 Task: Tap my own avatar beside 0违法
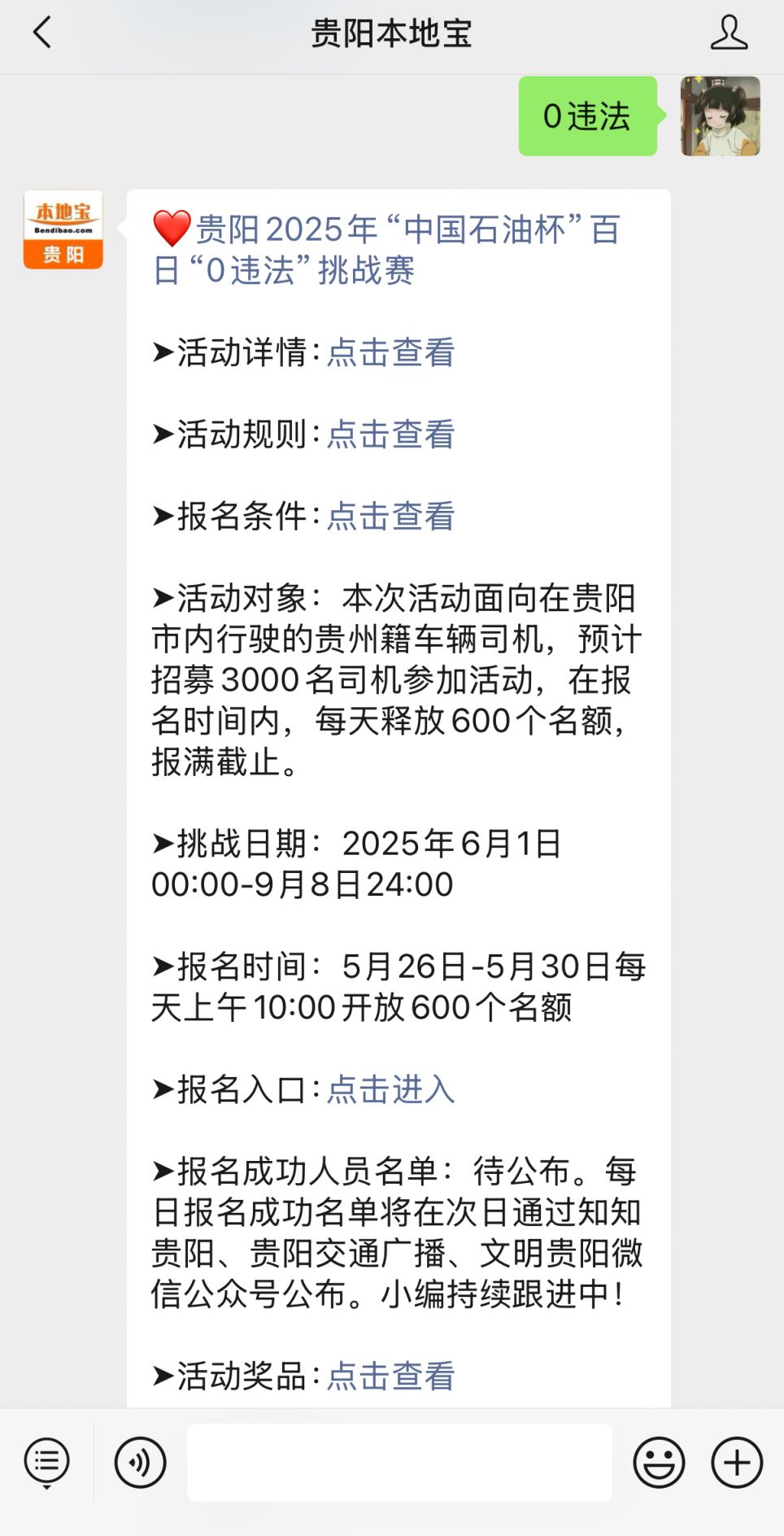click(x=721, y=116)
